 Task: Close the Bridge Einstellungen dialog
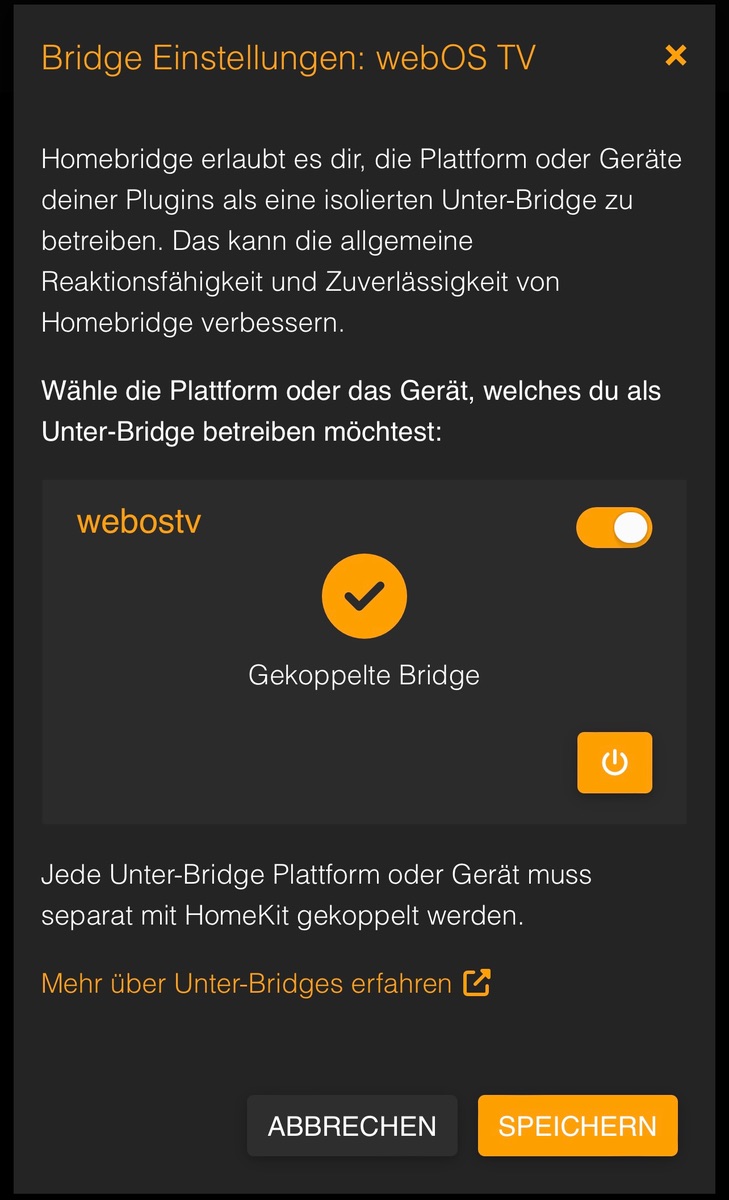[x=676, y=56]
